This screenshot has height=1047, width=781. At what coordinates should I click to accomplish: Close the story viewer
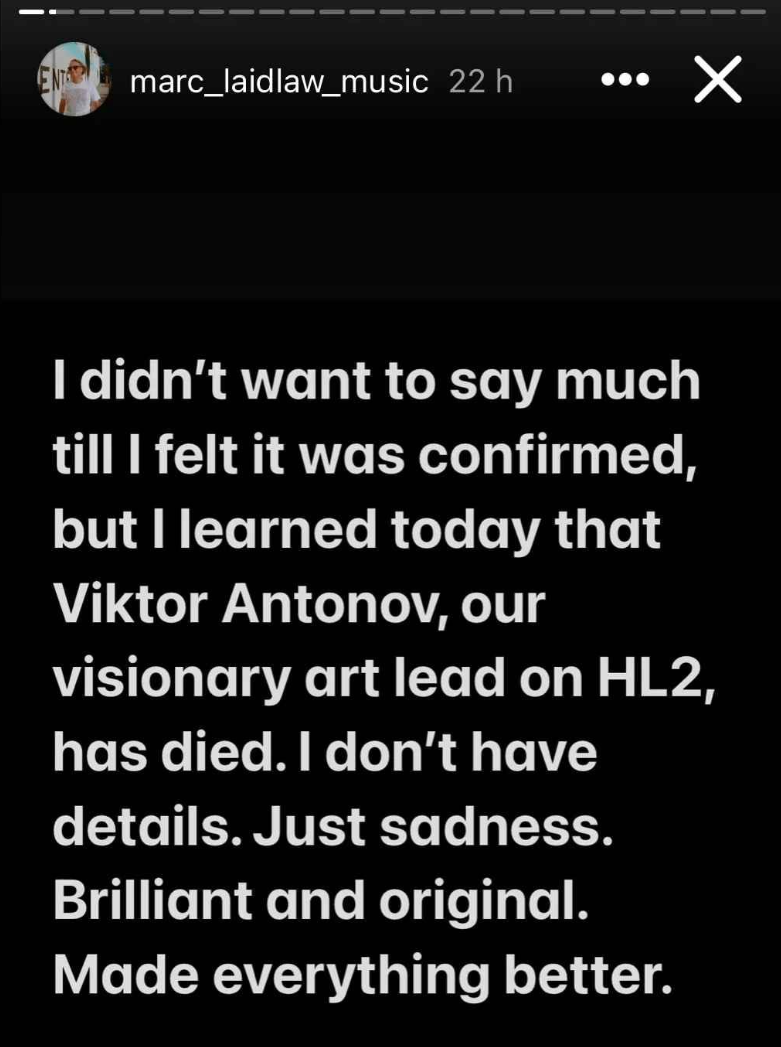point(717,80)
